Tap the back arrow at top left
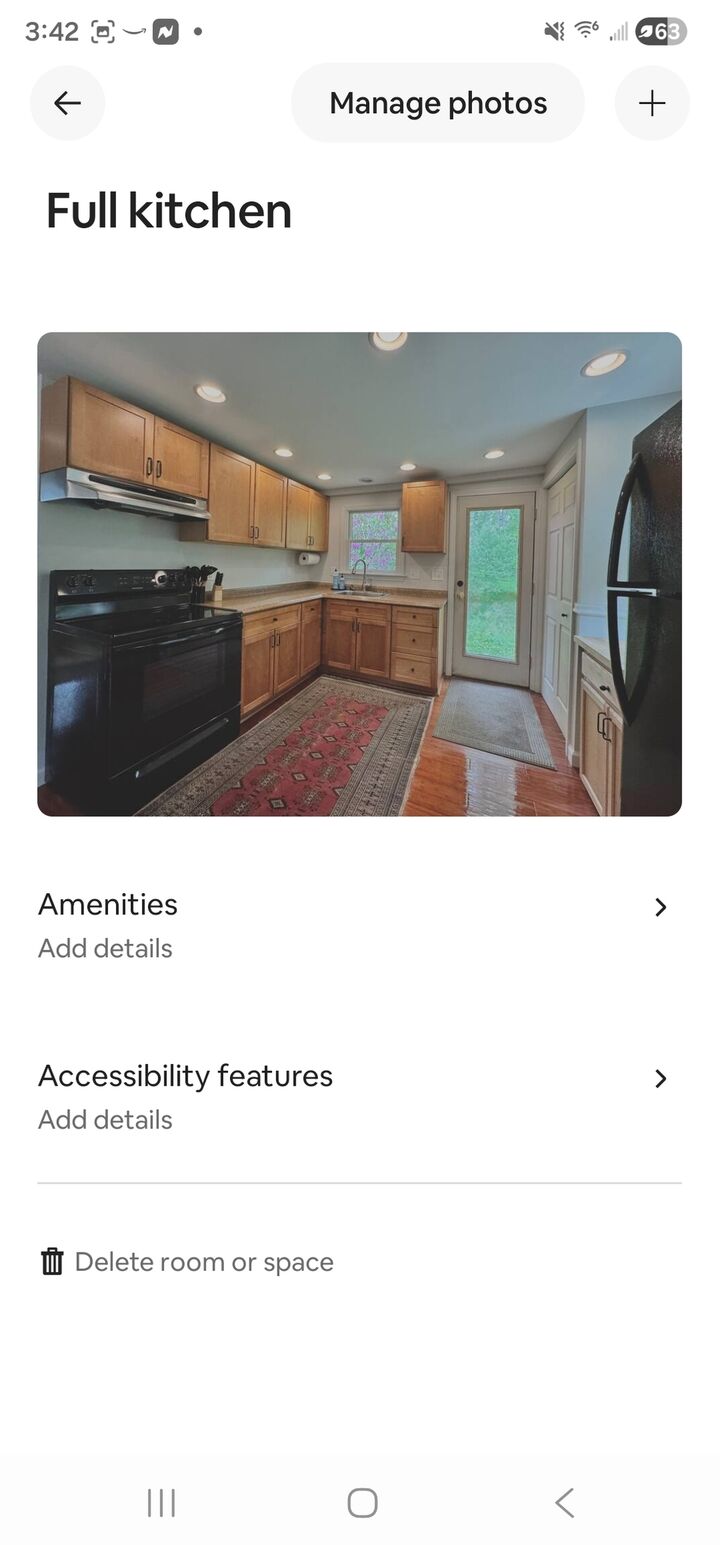Screen dimensions: 720x1545 coord(67,102)
